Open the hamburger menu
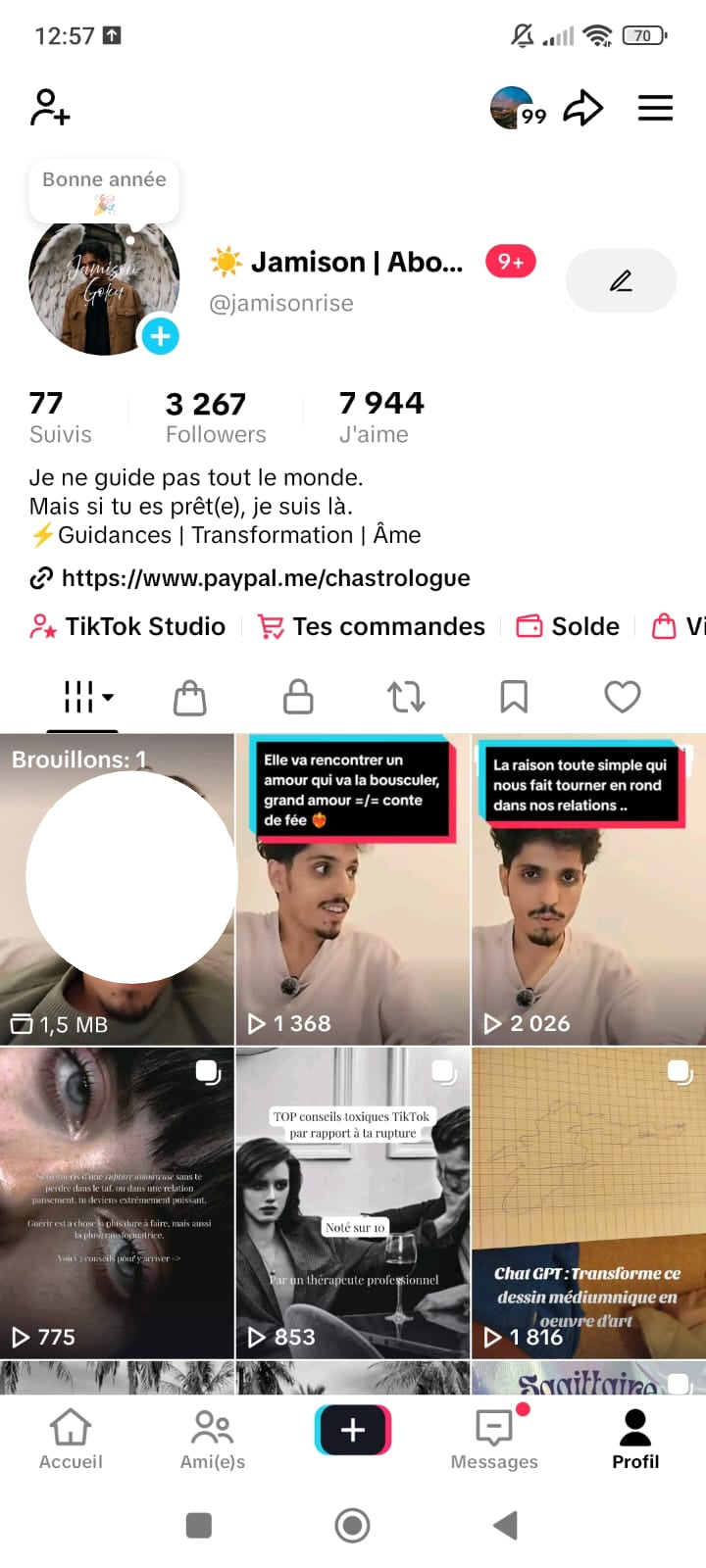 655,108
